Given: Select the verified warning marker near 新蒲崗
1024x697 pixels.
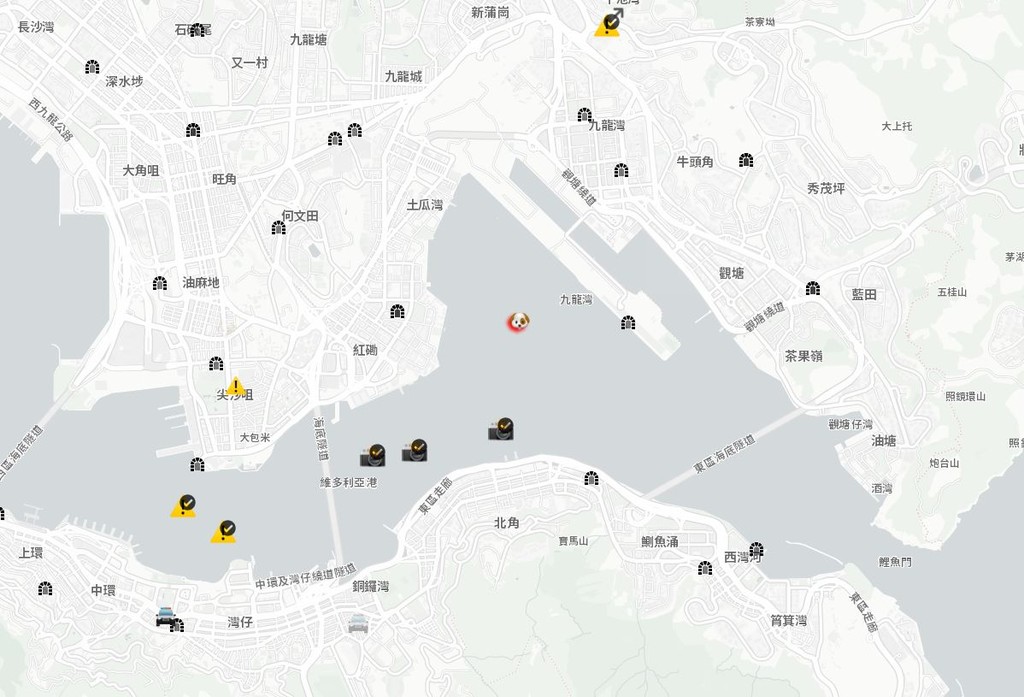Looking at the screenshot, I should coord(607,25).
